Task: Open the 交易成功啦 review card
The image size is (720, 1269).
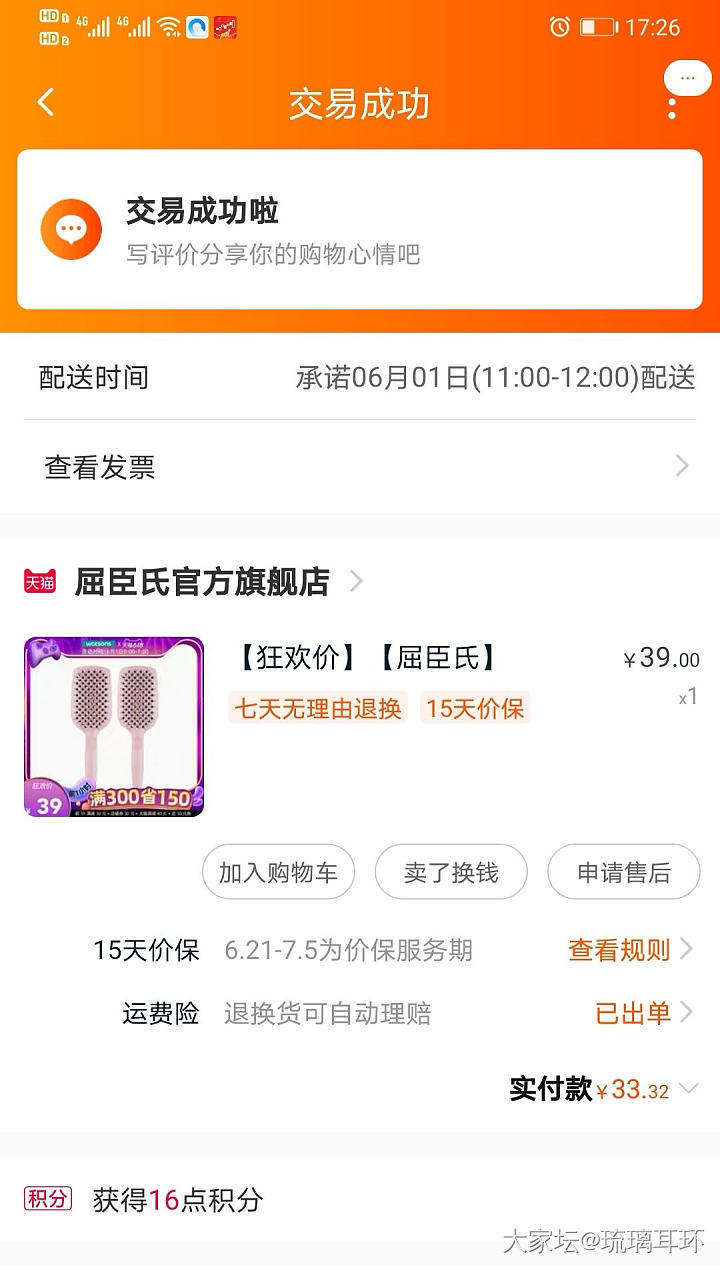Action: pyautogui.click(x=360, y=230)
